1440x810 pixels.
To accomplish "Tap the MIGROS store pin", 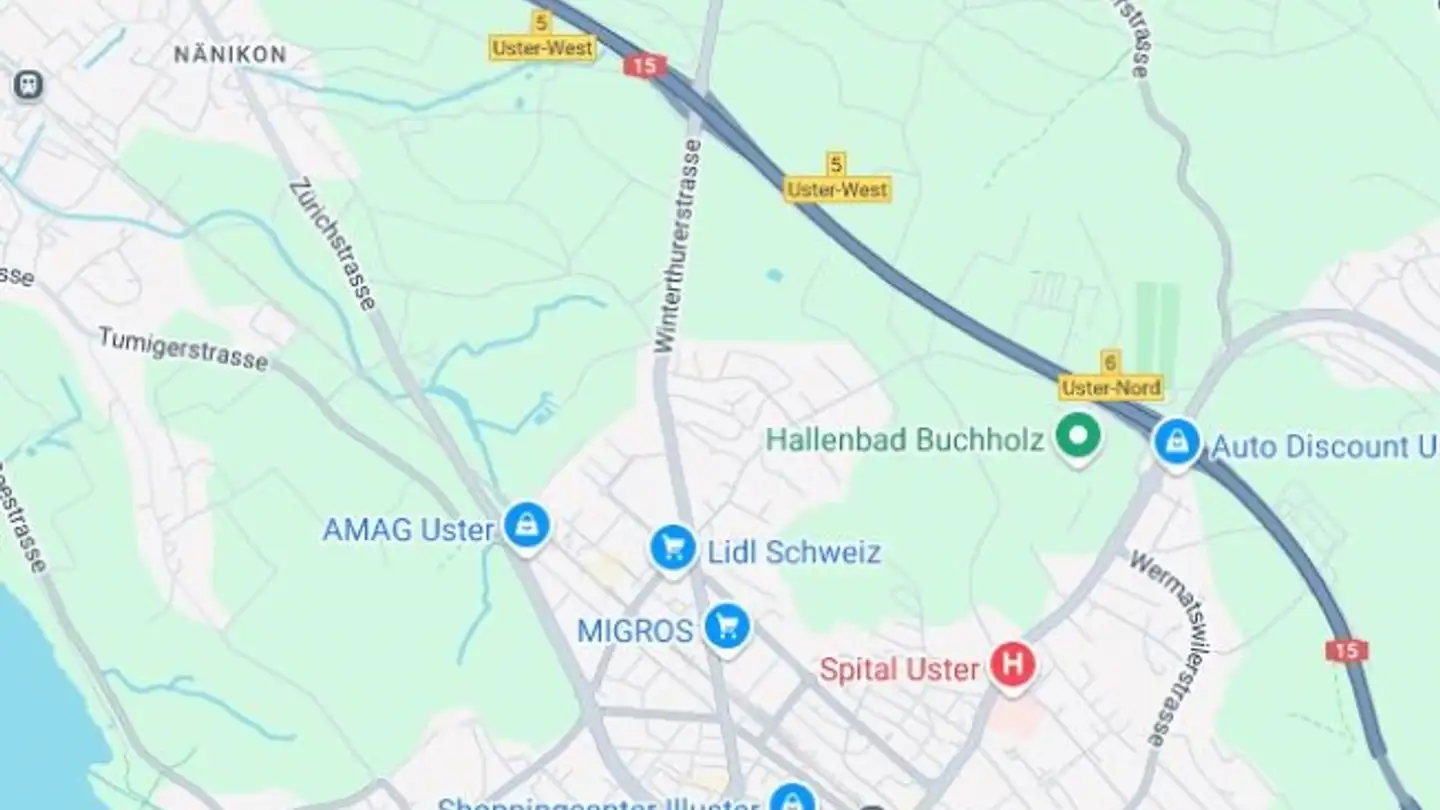I will coord(727,627).
